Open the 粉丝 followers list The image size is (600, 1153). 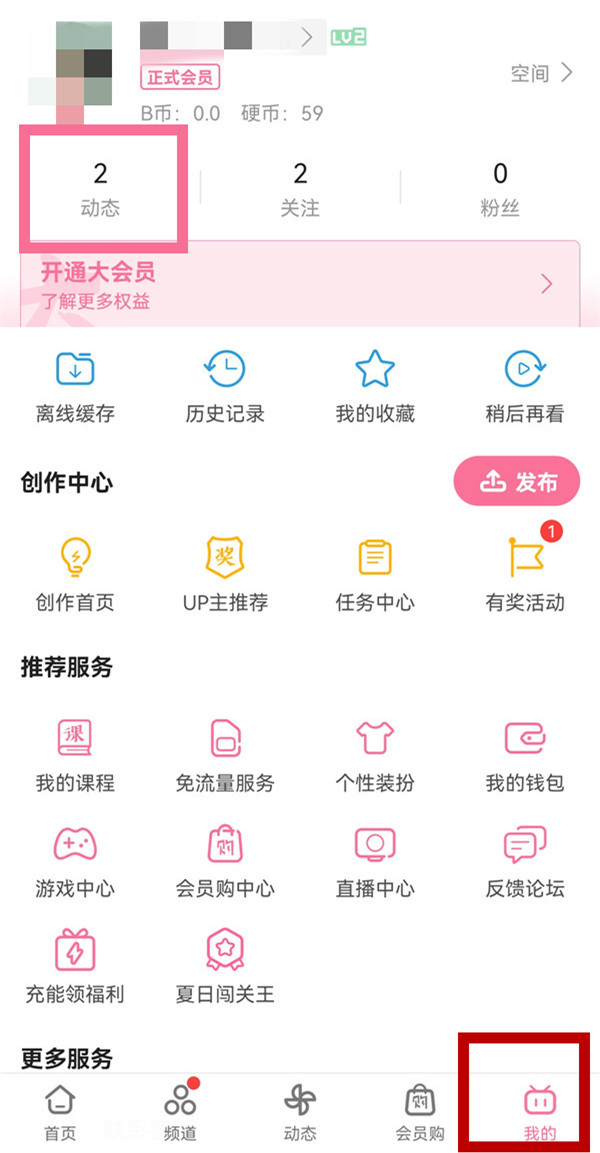500,188
